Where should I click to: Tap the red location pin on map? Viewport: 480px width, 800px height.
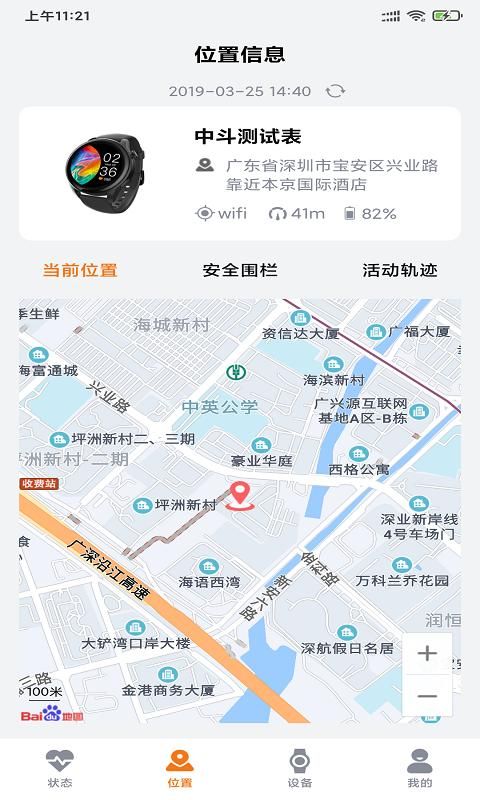(240, 496)
